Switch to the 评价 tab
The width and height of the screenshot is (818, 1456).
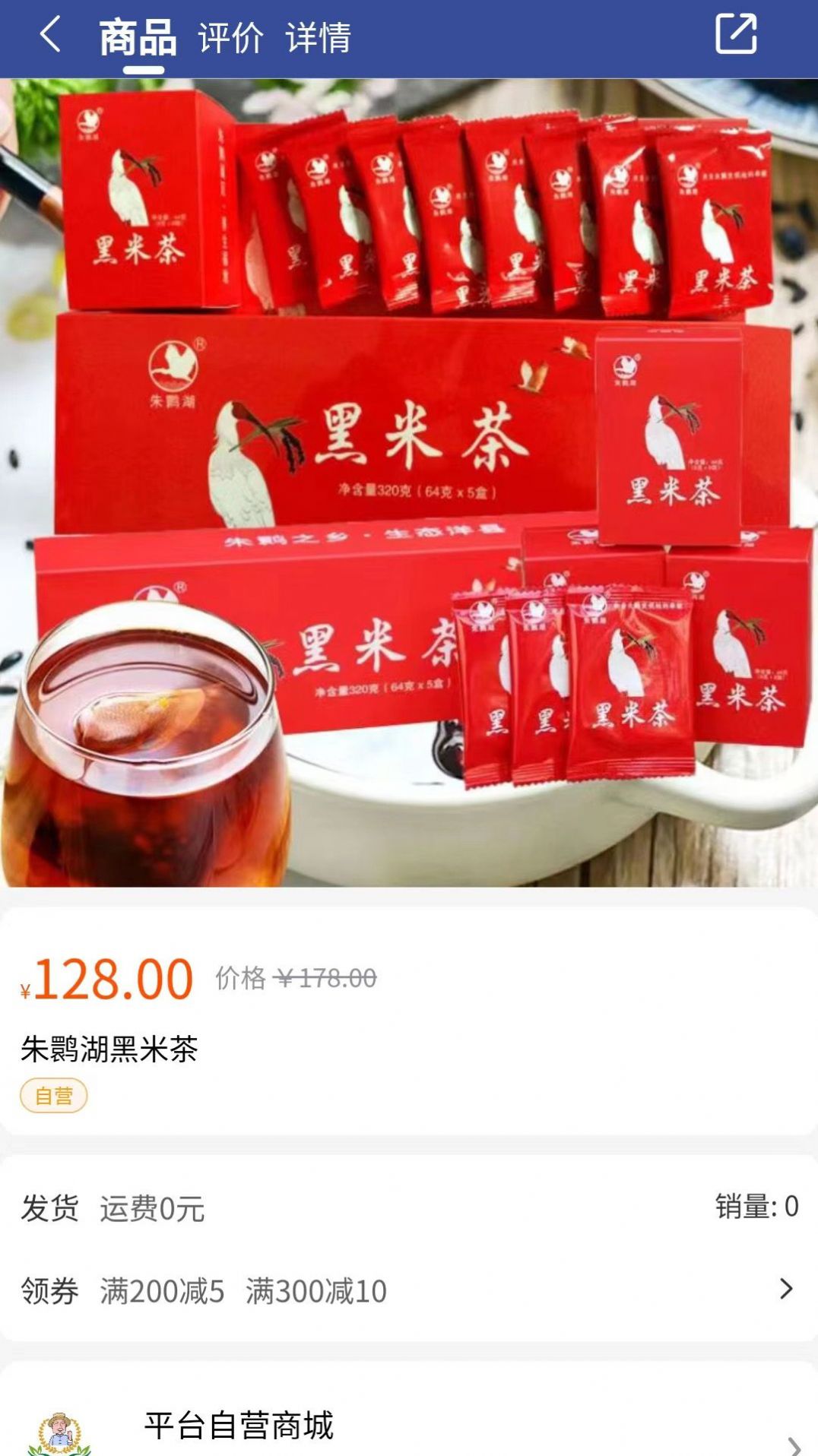230,37
